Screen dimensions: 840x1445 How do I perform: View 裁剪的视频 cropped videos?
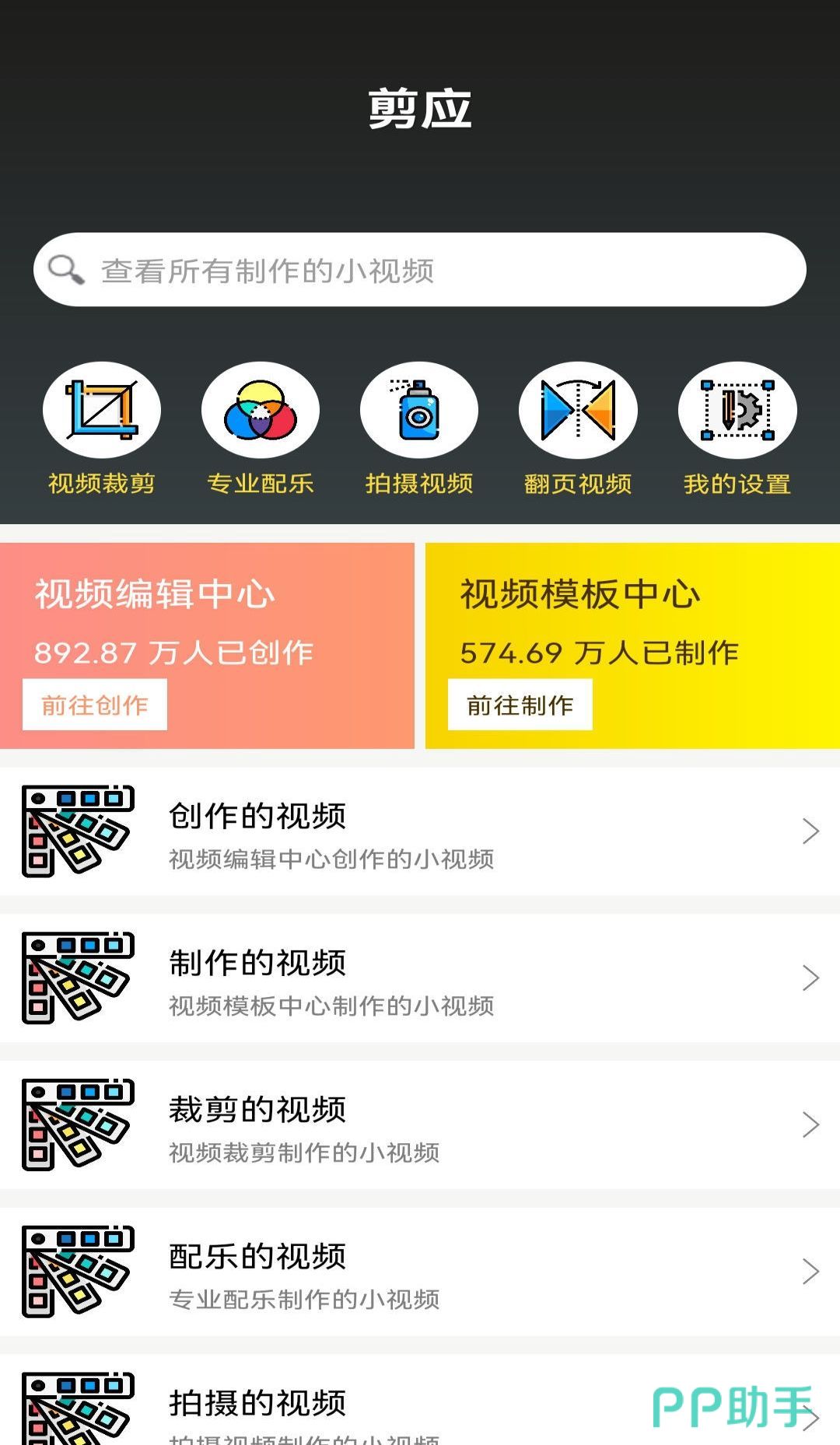(x=420, y=1125)
